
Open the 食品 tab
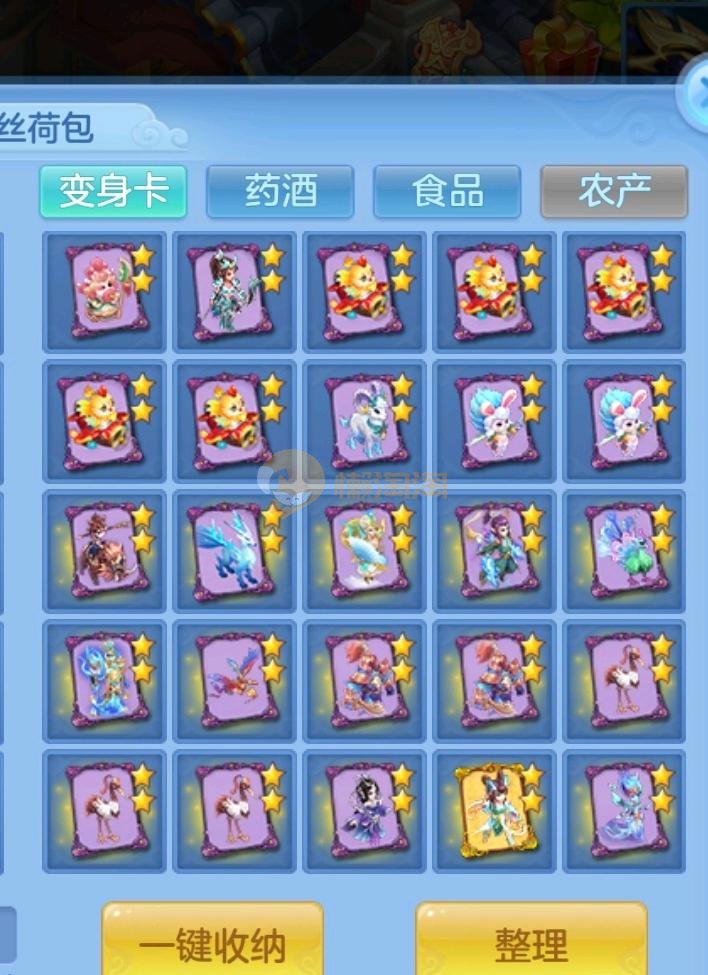tap(447, 192)
